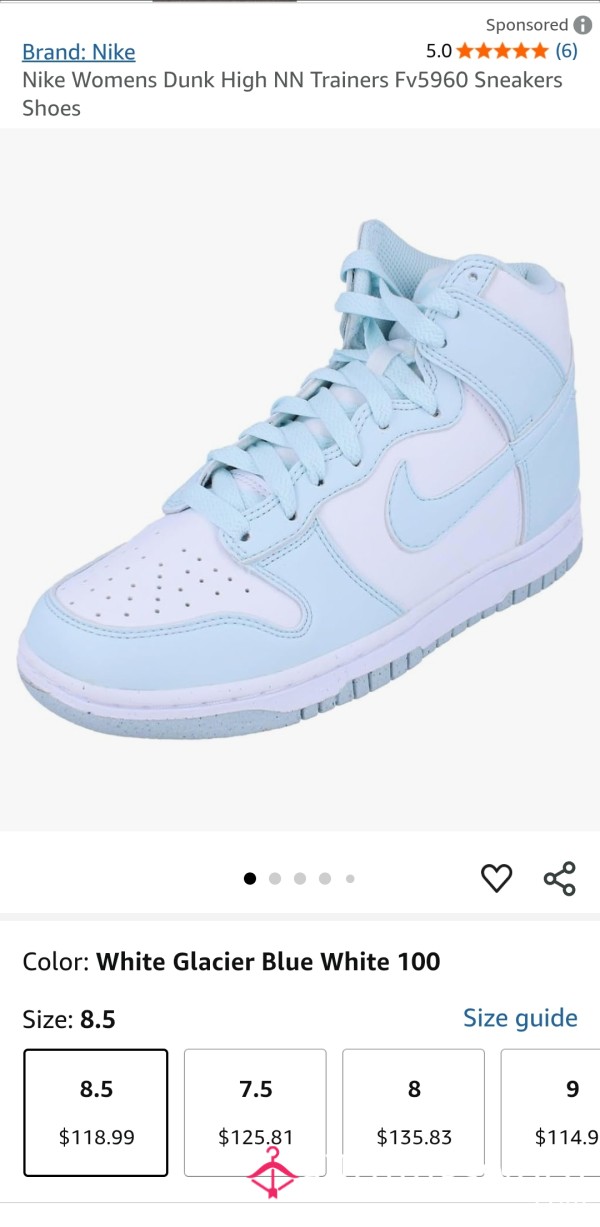Open the Nike Dunk High product image

pos(300,479)
